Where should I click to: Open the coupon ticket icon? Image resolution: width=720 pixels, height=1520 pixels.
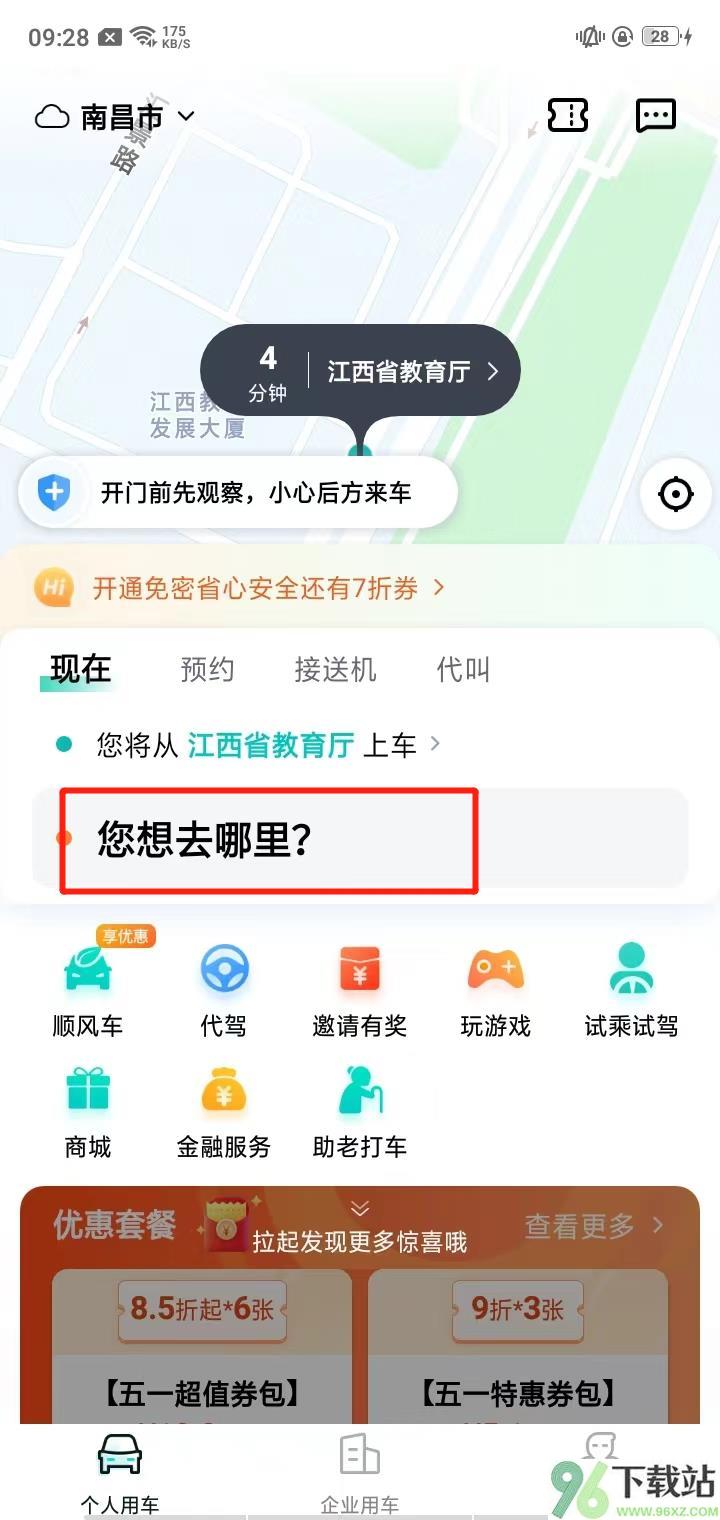(x=568, y=116)
